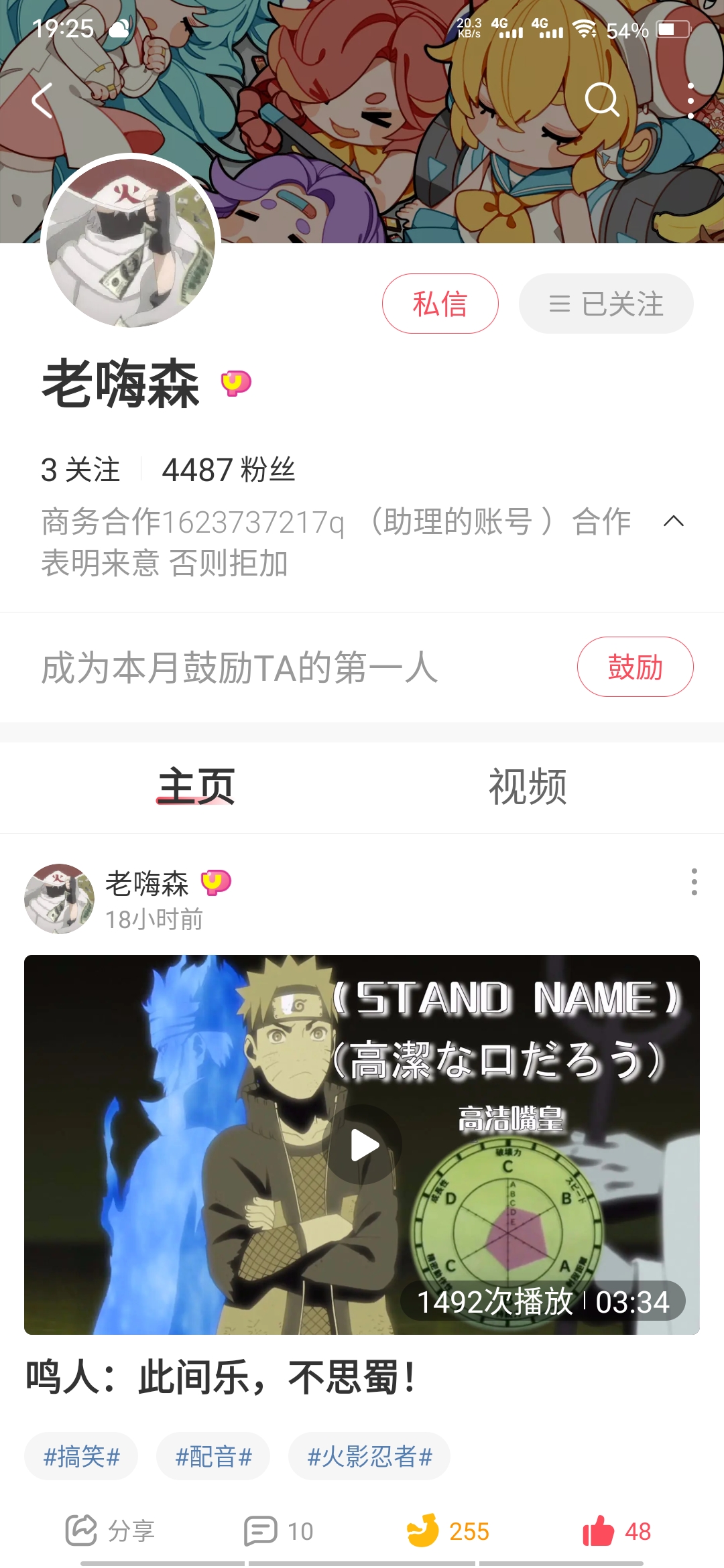Screen dimensions: 724x1568
Task: Send a private message via 私信
Action: pos(440,304)
